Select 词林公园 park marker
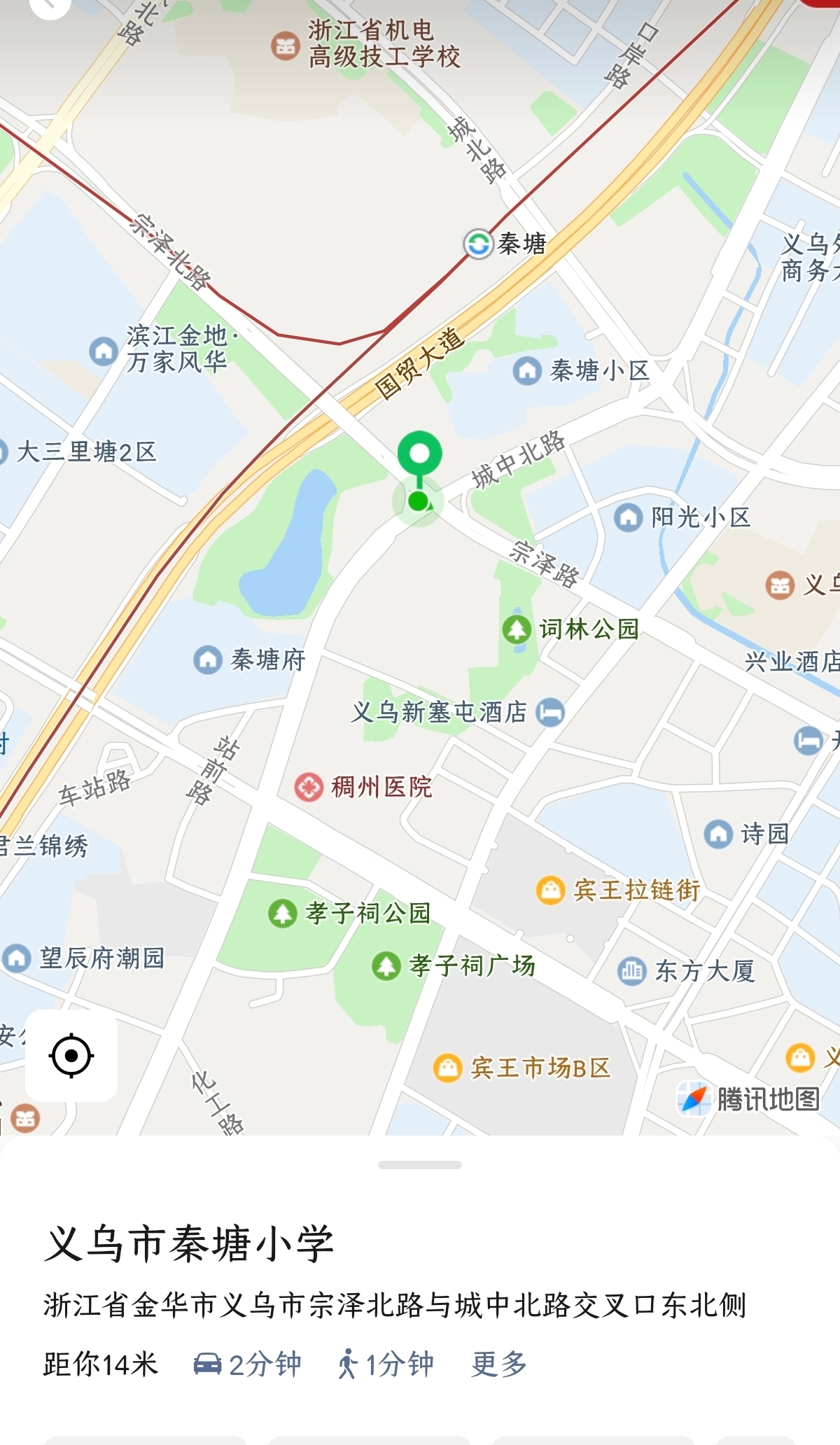This screenshot has width=840, height=1445. pos(517,629)
